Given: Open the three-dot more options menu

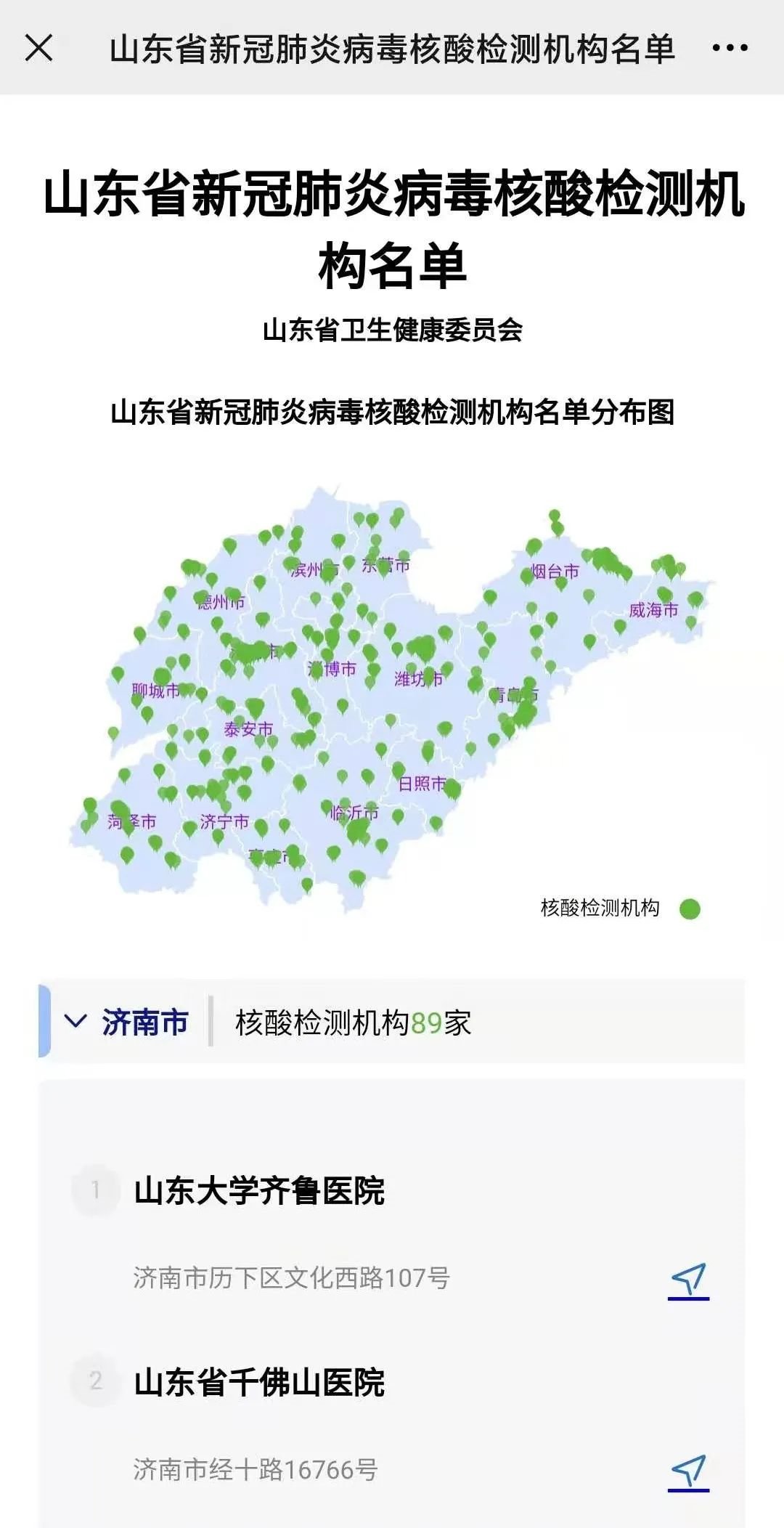Looking at the screenshot, I should tap(730, 48).
